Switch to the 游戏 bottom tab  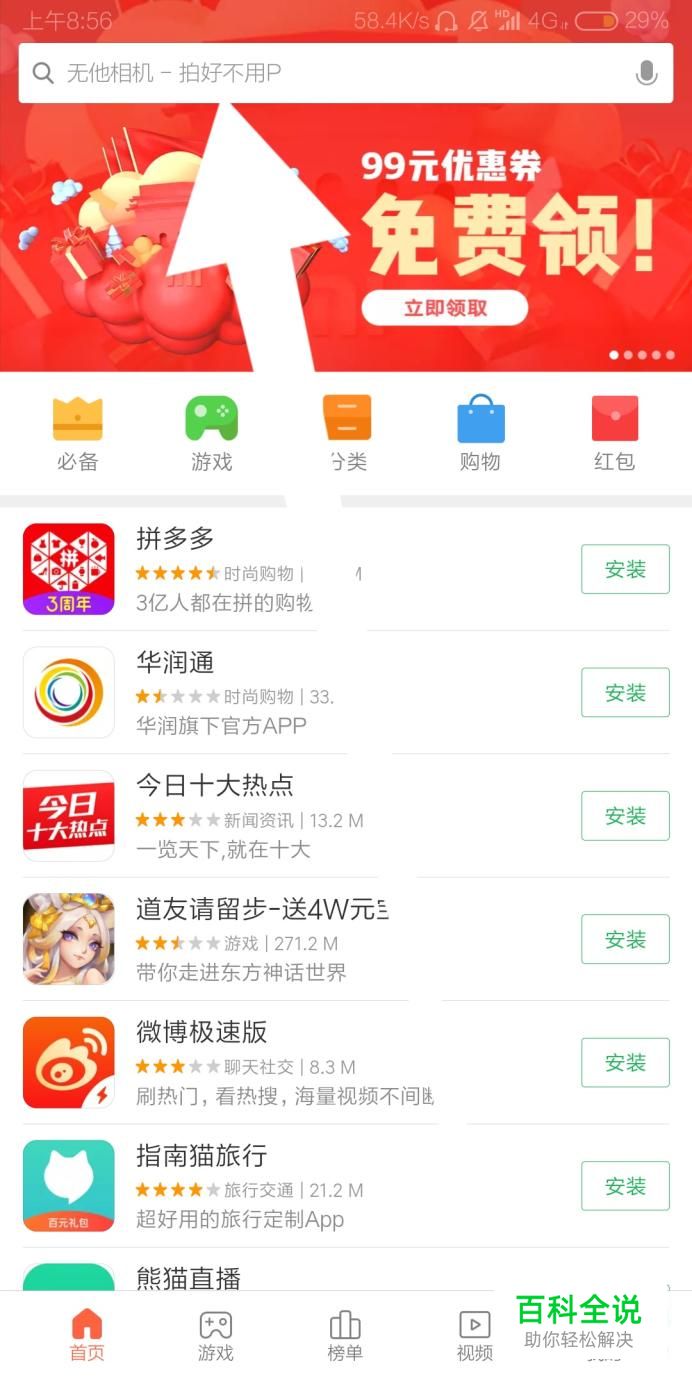pos(215,1335)
